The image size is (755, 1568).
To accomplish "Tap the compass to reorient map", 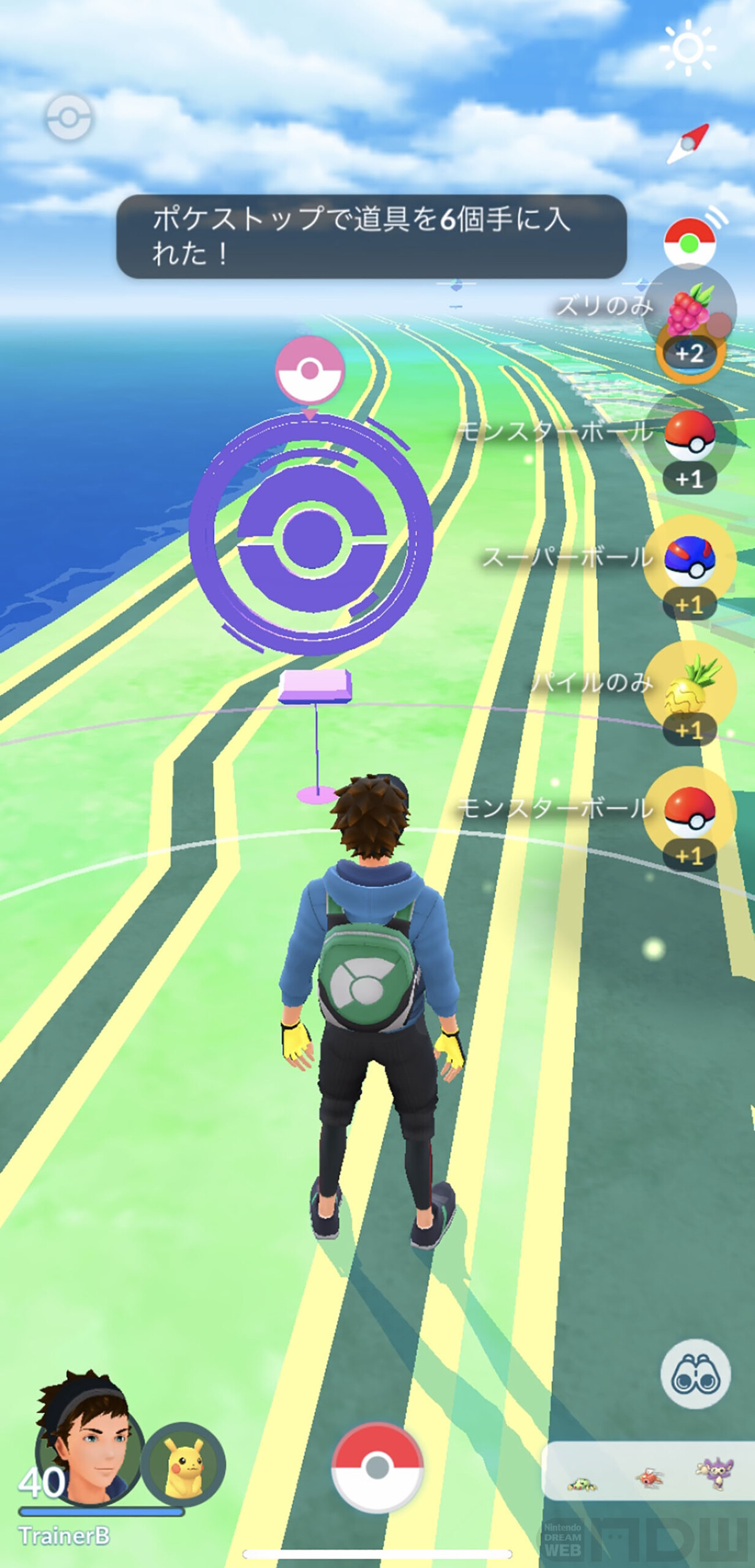I will pos(688,145).
